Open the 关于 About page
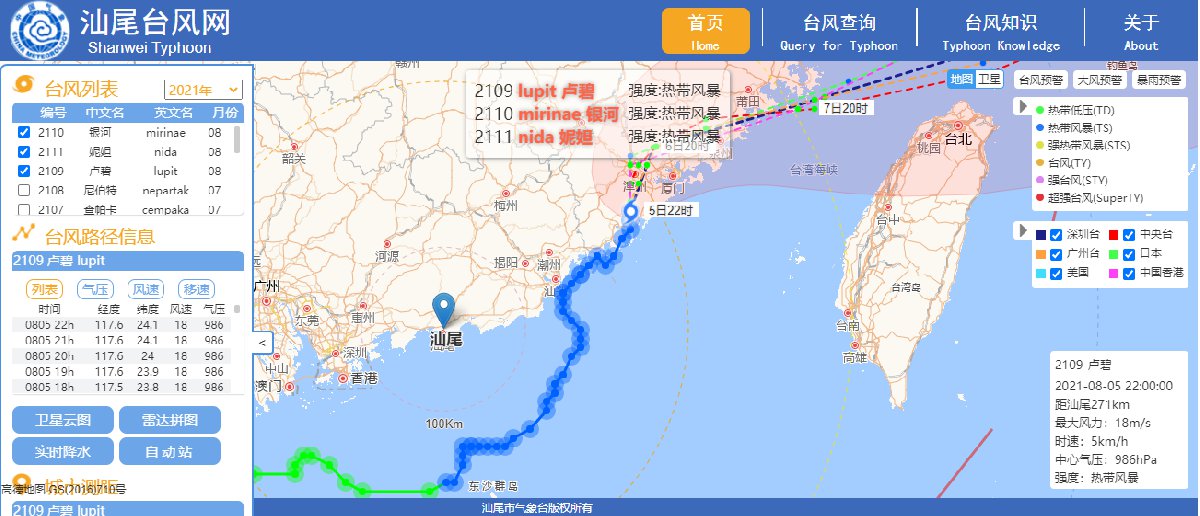Screen dimensions: 1200x516 point(1141,31)
